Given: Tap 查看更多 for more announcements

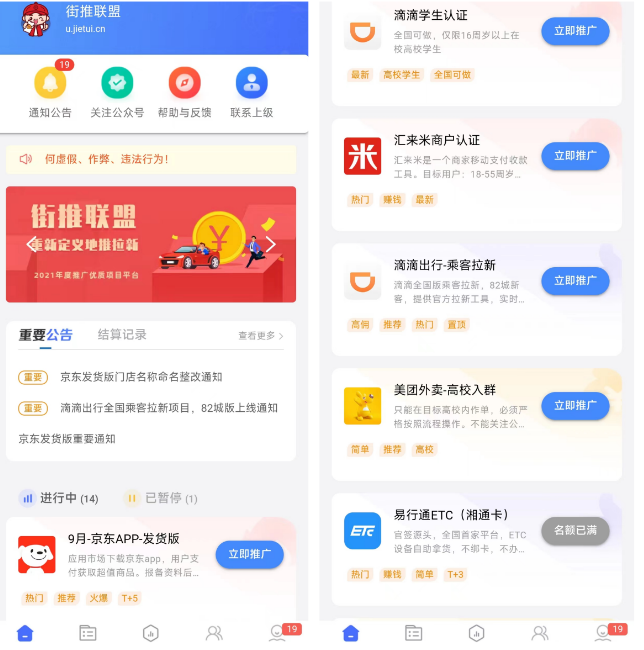Looking at the screenshot, I should click(x=260, y=336).
